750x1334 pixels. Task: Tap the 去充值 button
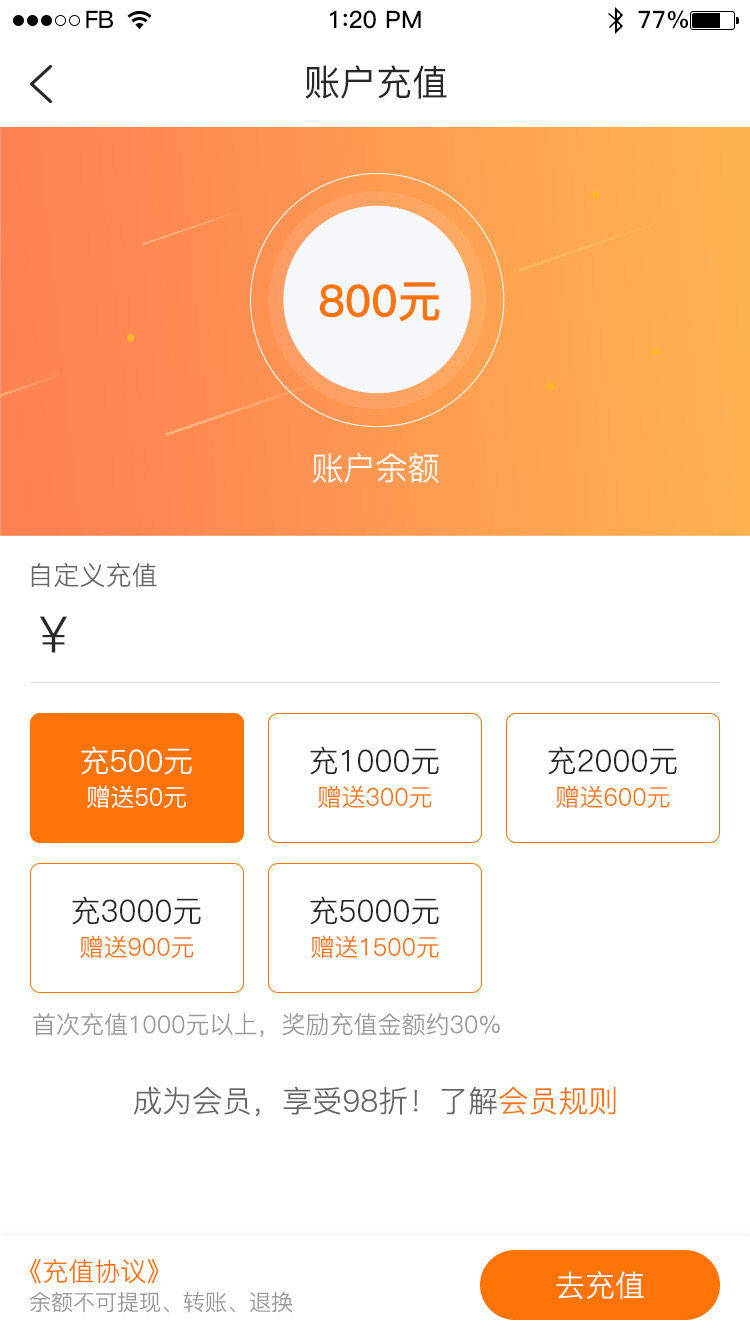(x=600, y=1285)
